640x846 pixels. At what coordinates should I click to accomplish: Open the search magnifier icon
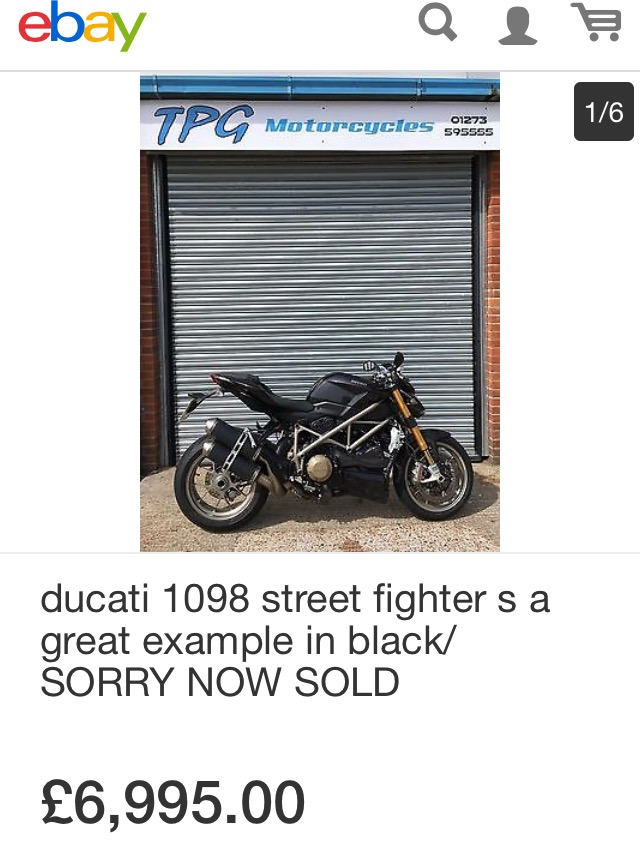coord(438,24)
